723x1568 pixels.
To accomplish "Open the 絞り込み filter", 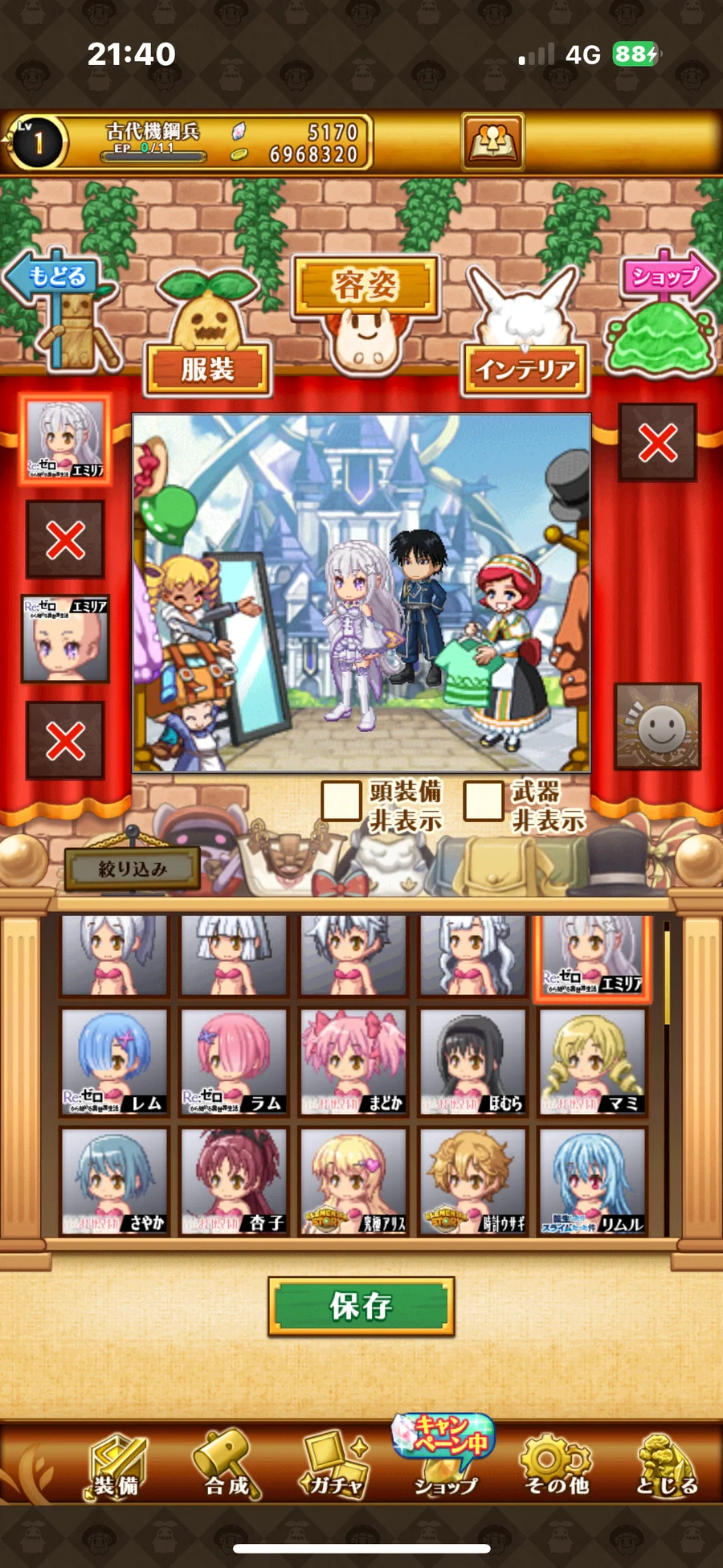I will pyautogui.click(x=133, y=869).
